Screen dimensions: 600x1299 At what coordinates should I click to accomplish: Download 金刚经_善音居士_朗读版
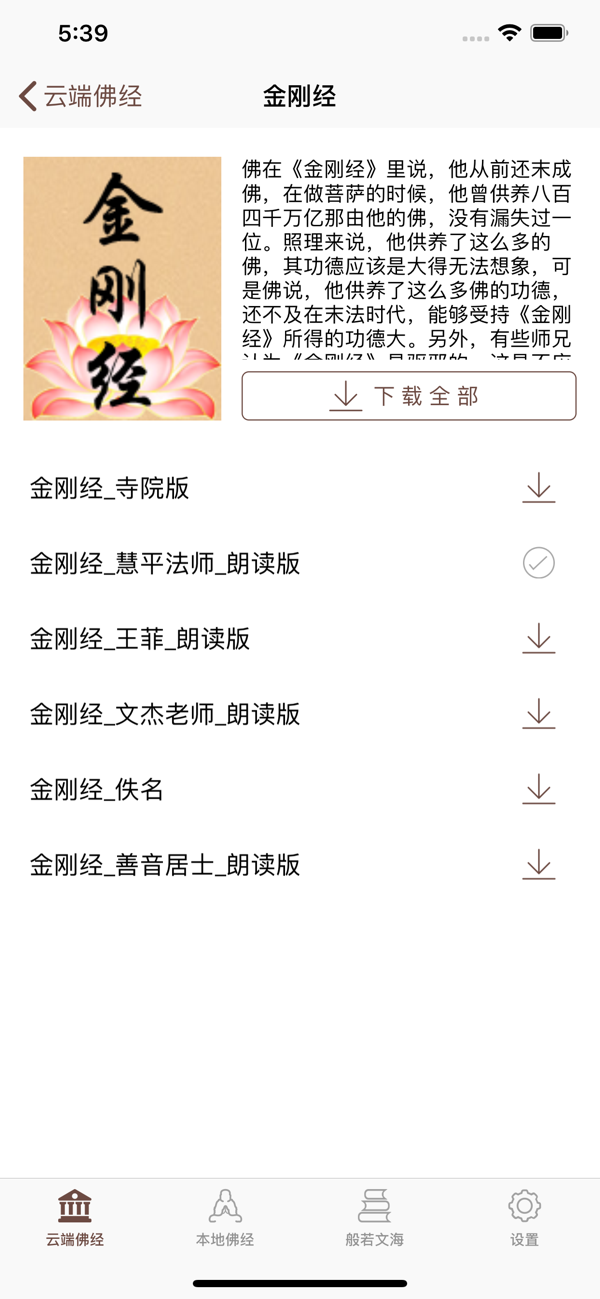click(x=538, y=865)
